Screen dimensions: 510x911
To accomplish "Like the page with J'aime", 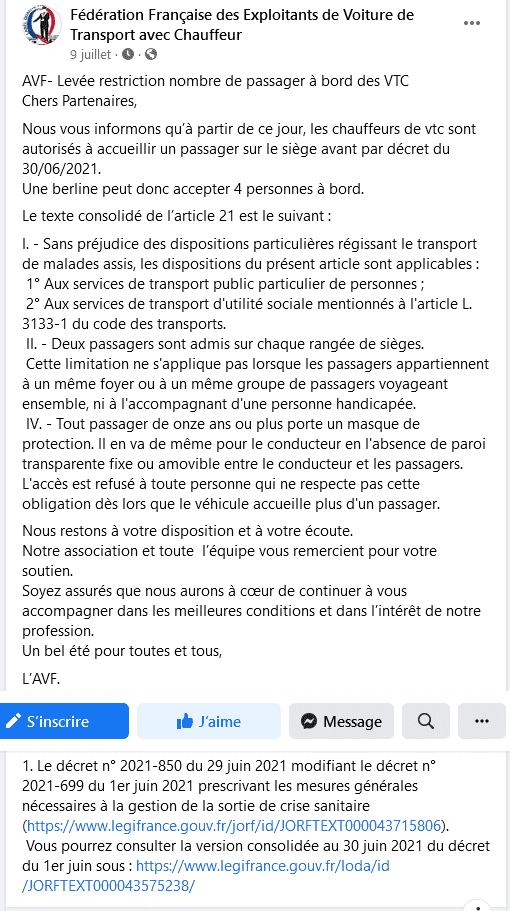I will (x=209, y=721).
